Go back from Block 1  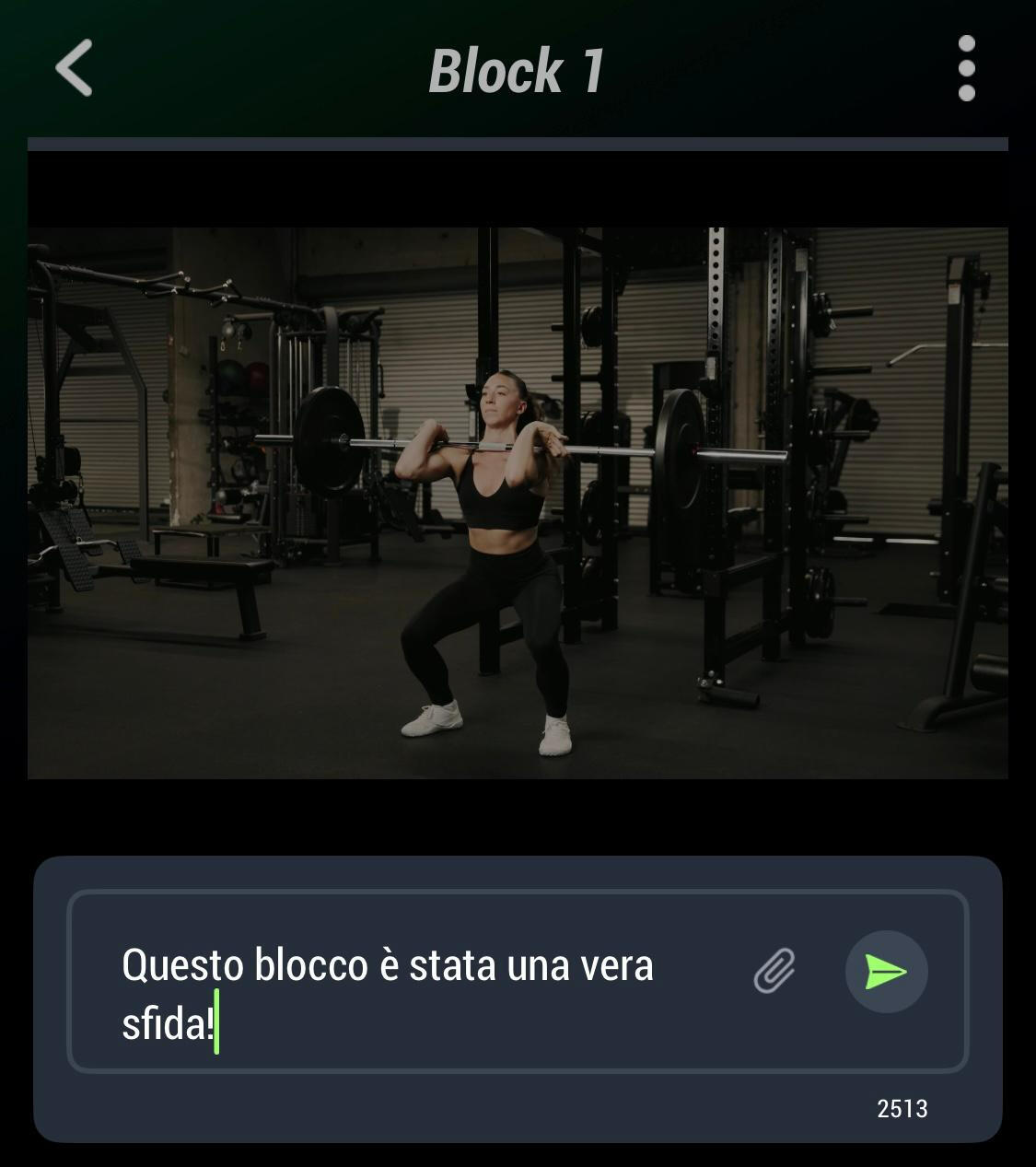75,68
